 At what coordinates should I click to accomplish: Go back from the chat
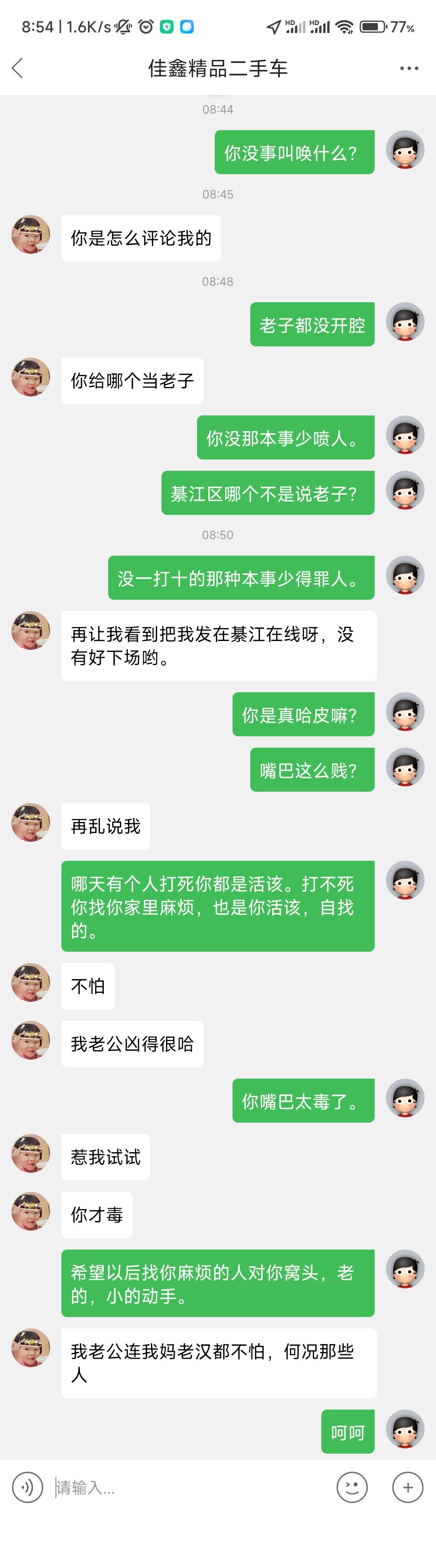point(18,68)
